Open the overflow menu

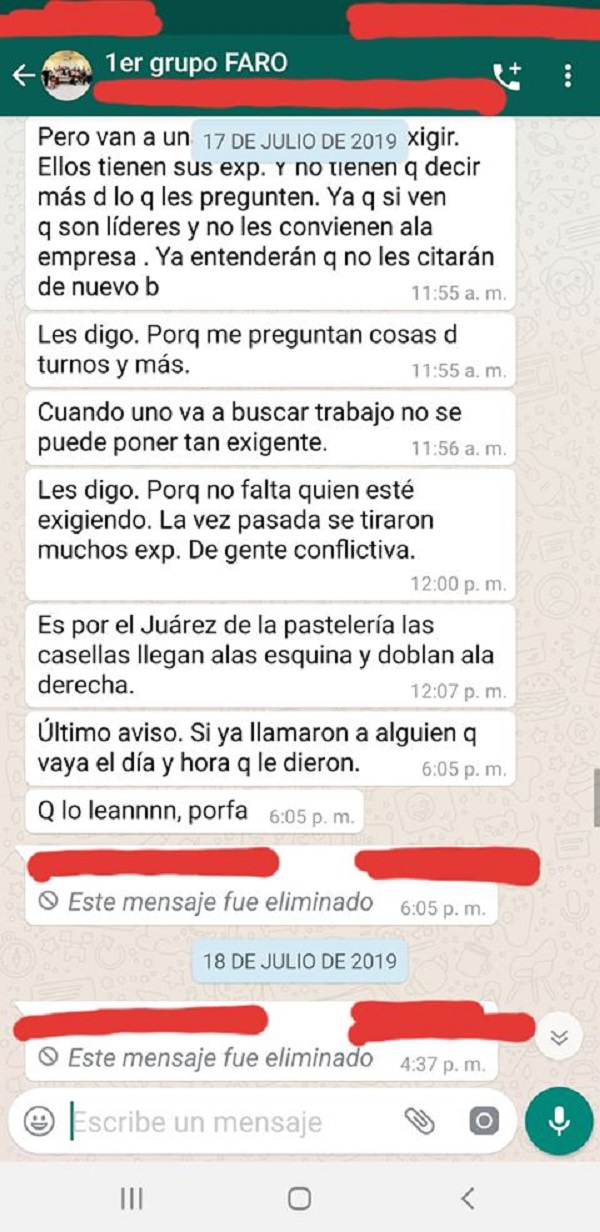(568, 76)
